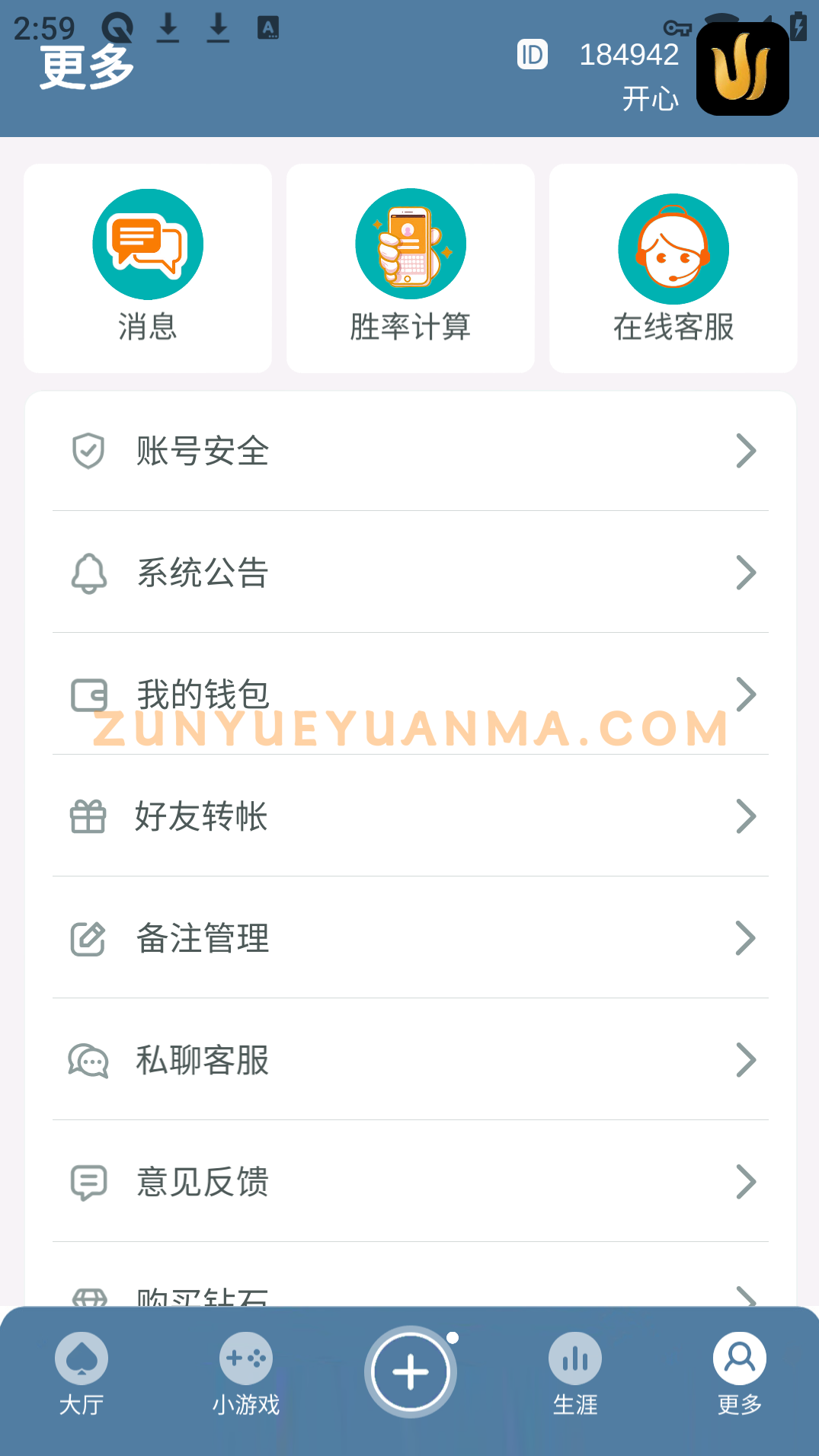The height and width of the screenshot is (1456, 819).
Task: Open 备注管理 notes management
Action: coord(411,938)
